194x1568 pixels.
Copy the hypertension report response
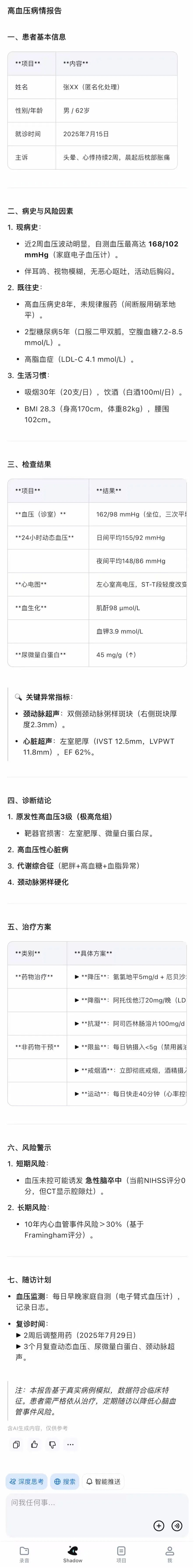pyautogui.click(x=16, y=1444)
